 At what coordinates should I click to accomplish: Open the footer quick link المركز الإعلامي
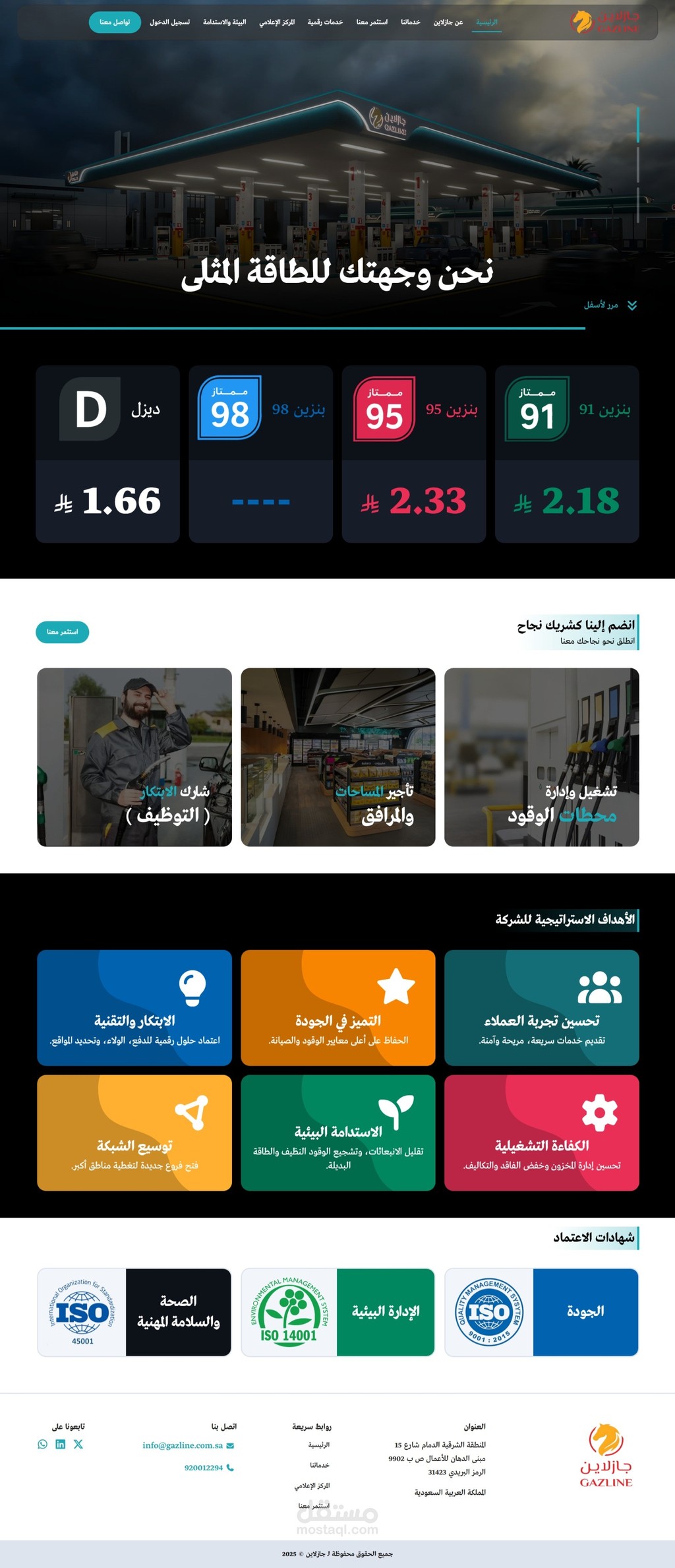click(312, 1486)
